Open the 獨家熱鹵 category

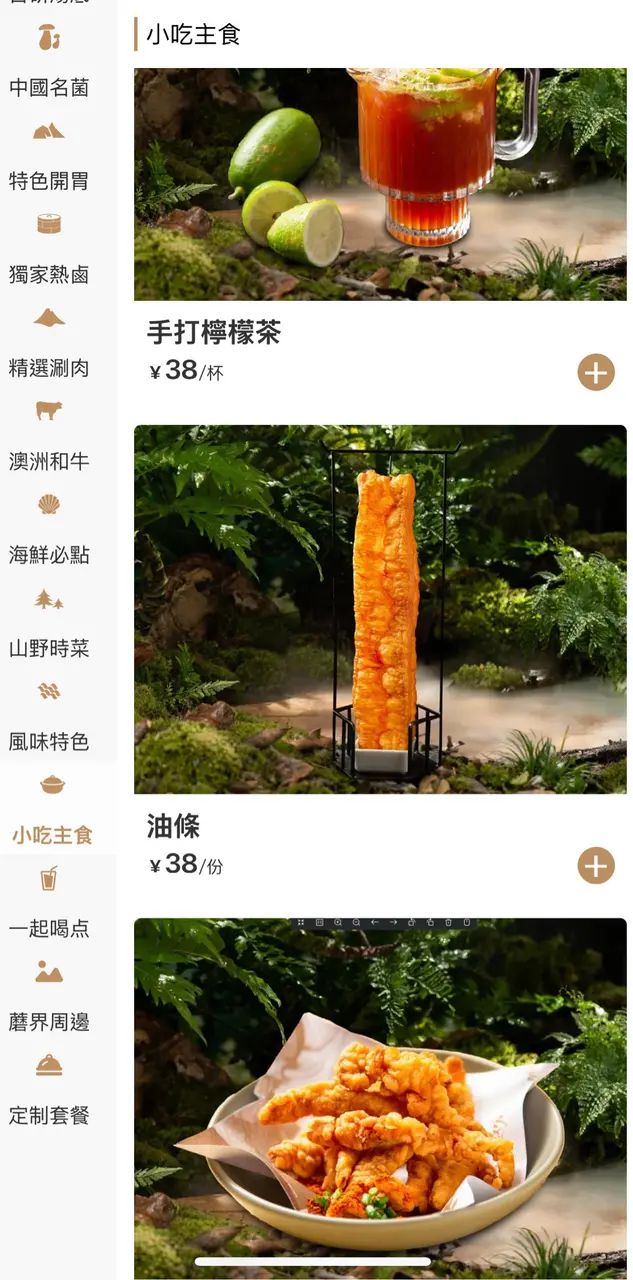(49, 274)
